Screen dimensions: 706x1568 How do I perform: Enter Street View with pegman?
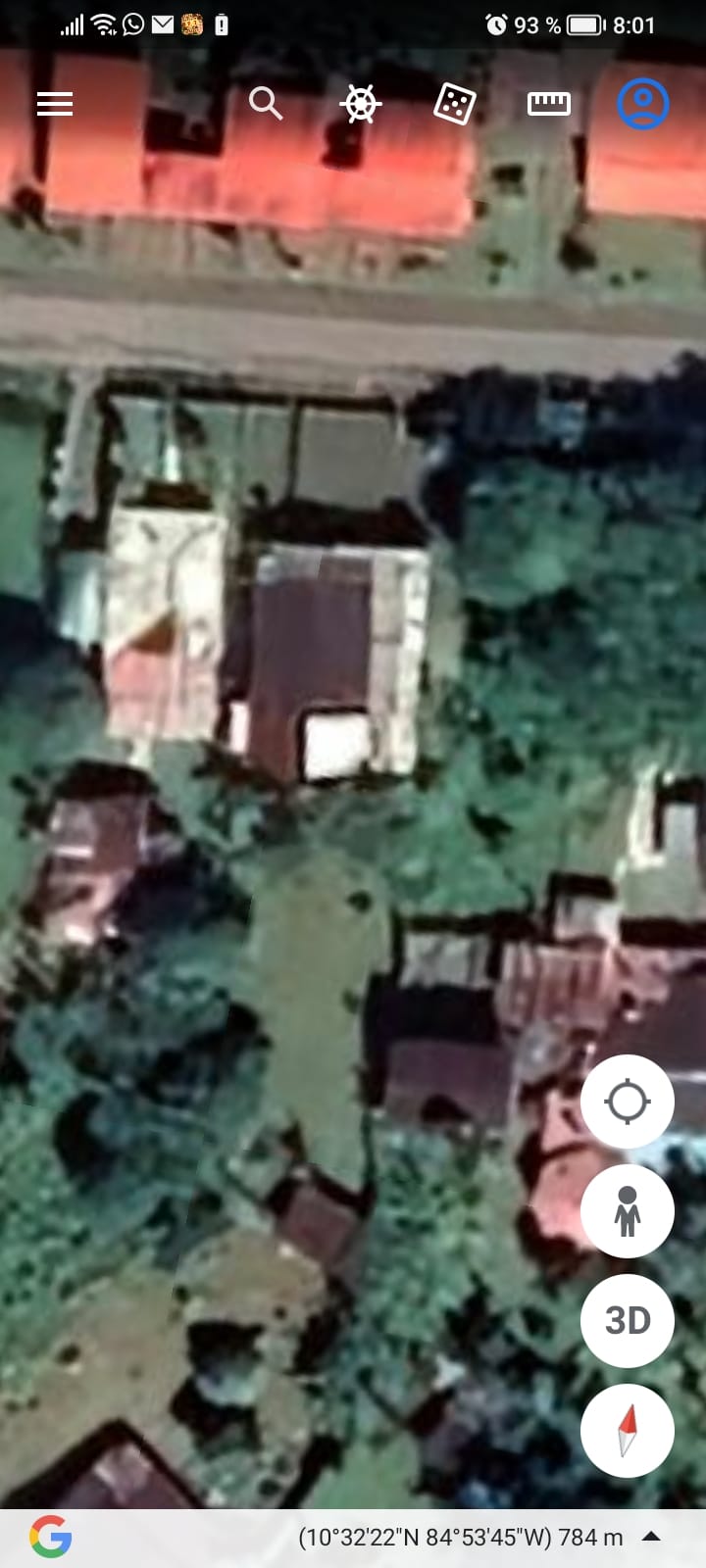pos(628,1211)
